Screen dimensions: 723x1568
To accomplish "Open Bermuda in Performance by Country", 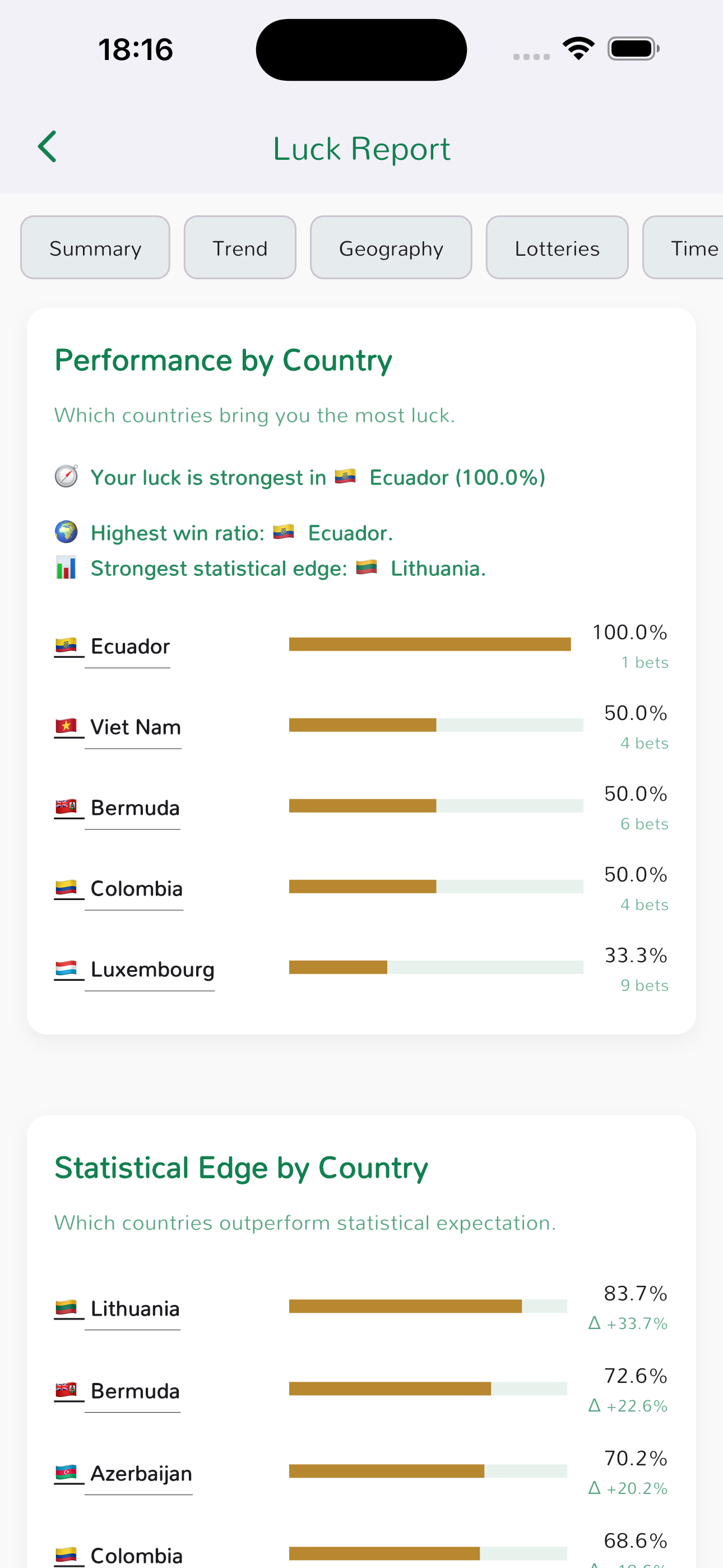I will [134, 808].
